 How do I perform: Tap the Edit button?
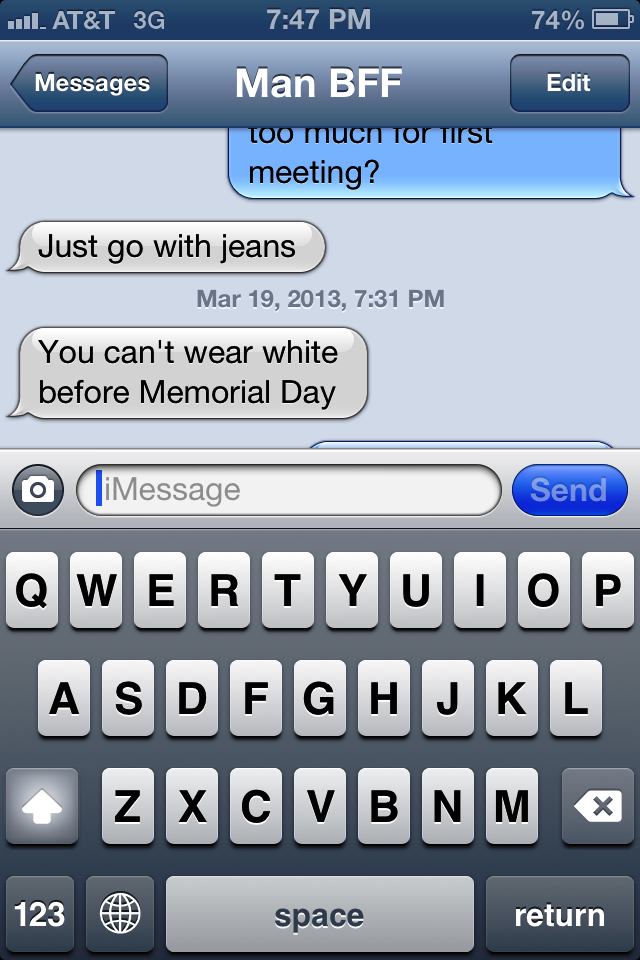click(568, 84)
